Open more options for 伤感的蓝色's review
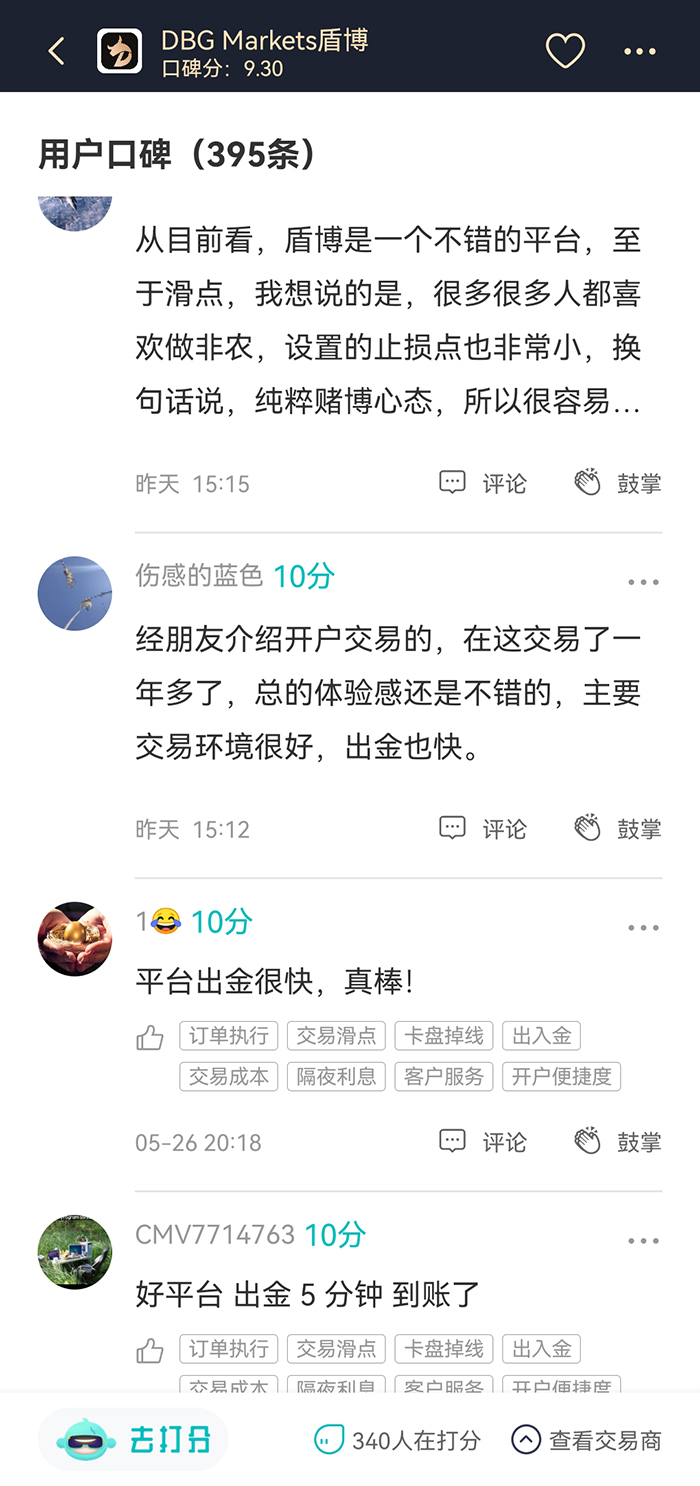700x1486 pixels. click(643, 582)
